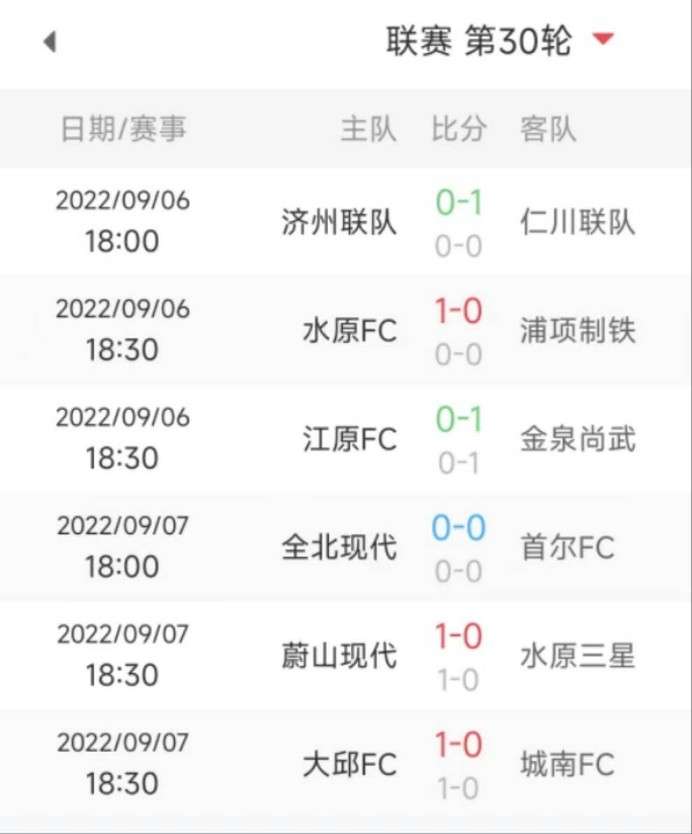This screenshot has width=692, height=834.
Task: View the 江原FC vs 金泉尚武 match details
Action: point(346,438)
